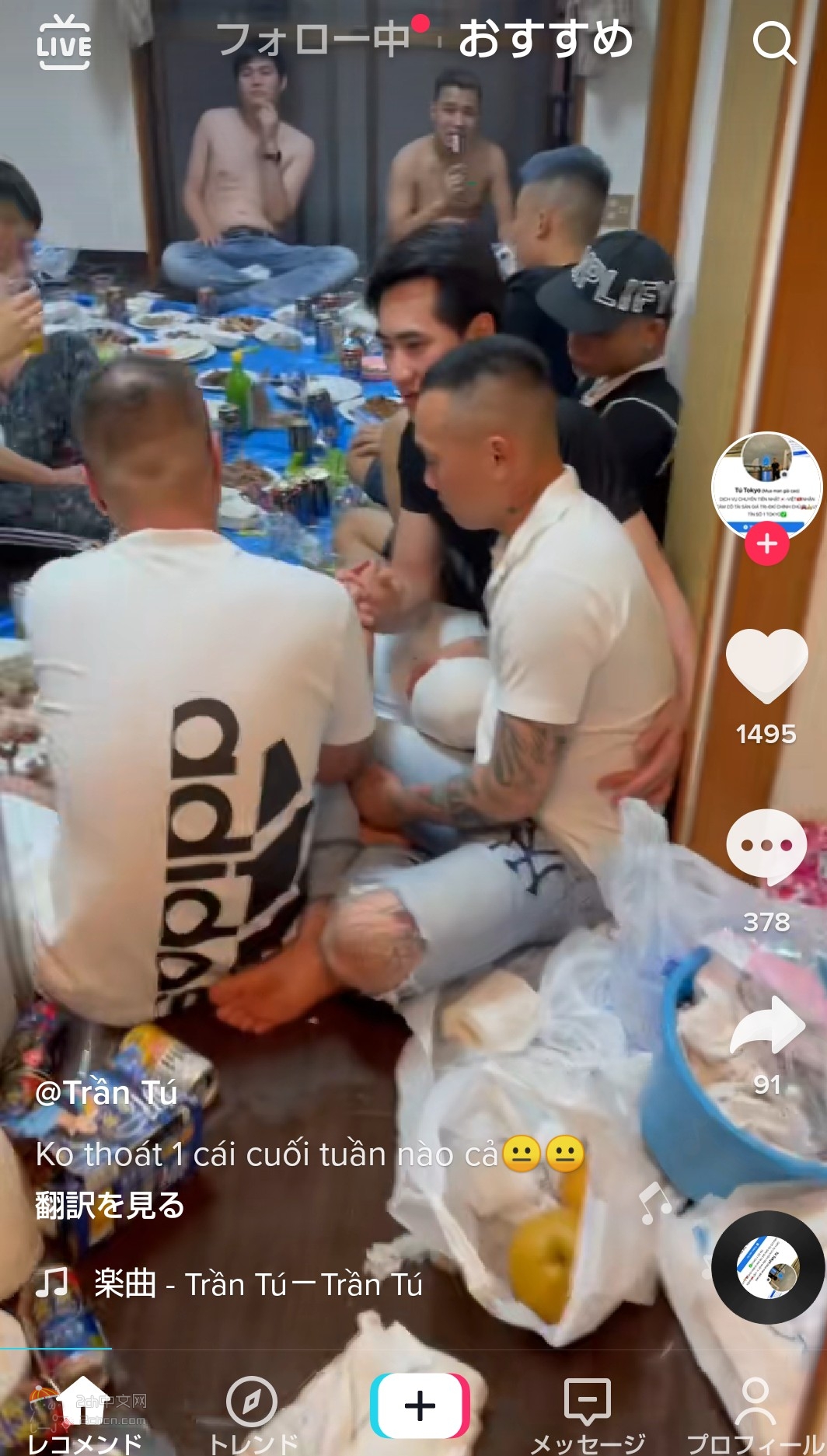Viewport: 827px width, 1456px height.
Task: Open the メッセージ inbox tab
Action: point(588,1415)
